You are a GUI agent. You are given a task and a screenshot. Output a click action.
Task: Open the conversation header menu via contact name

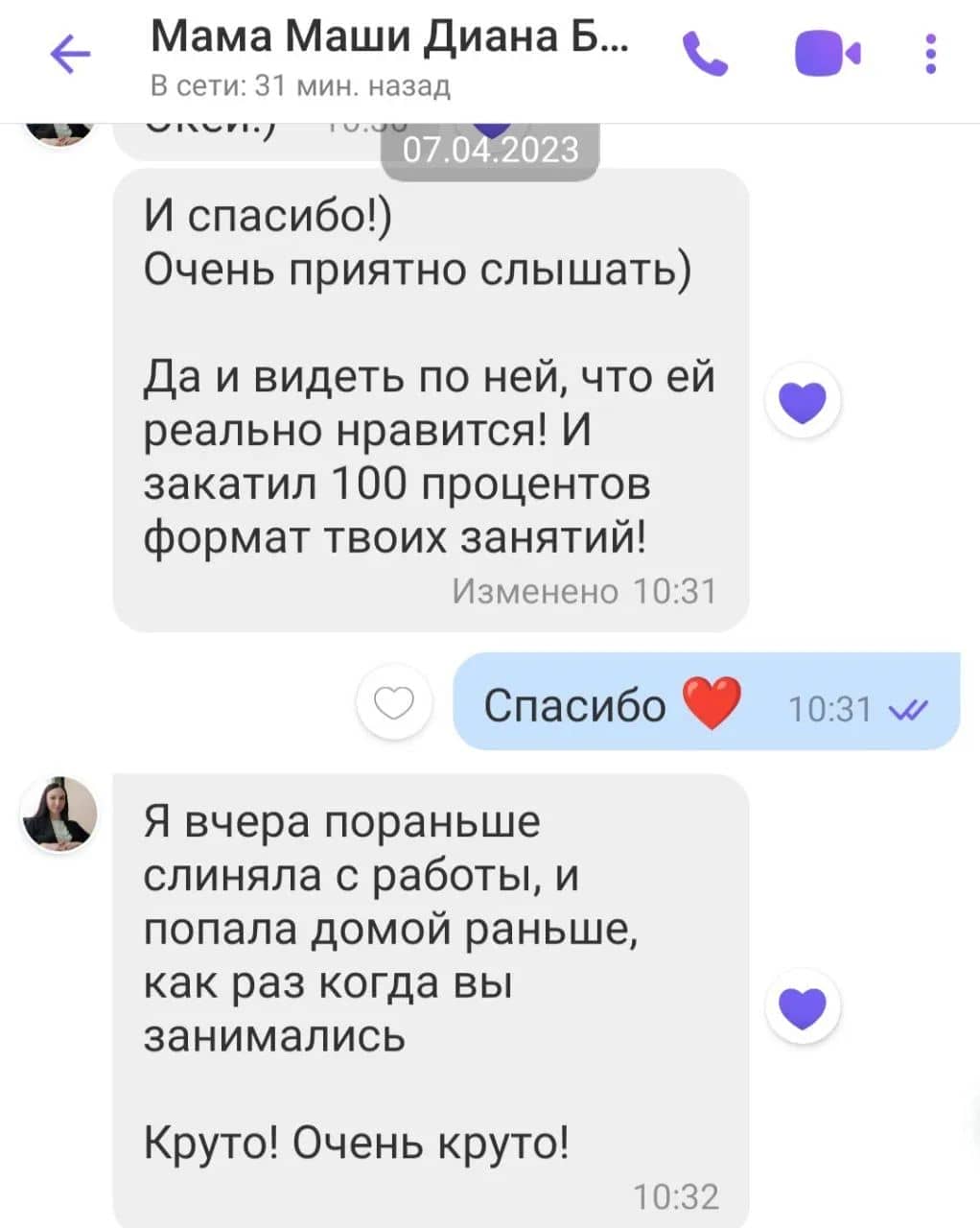(x=387, y=36)
